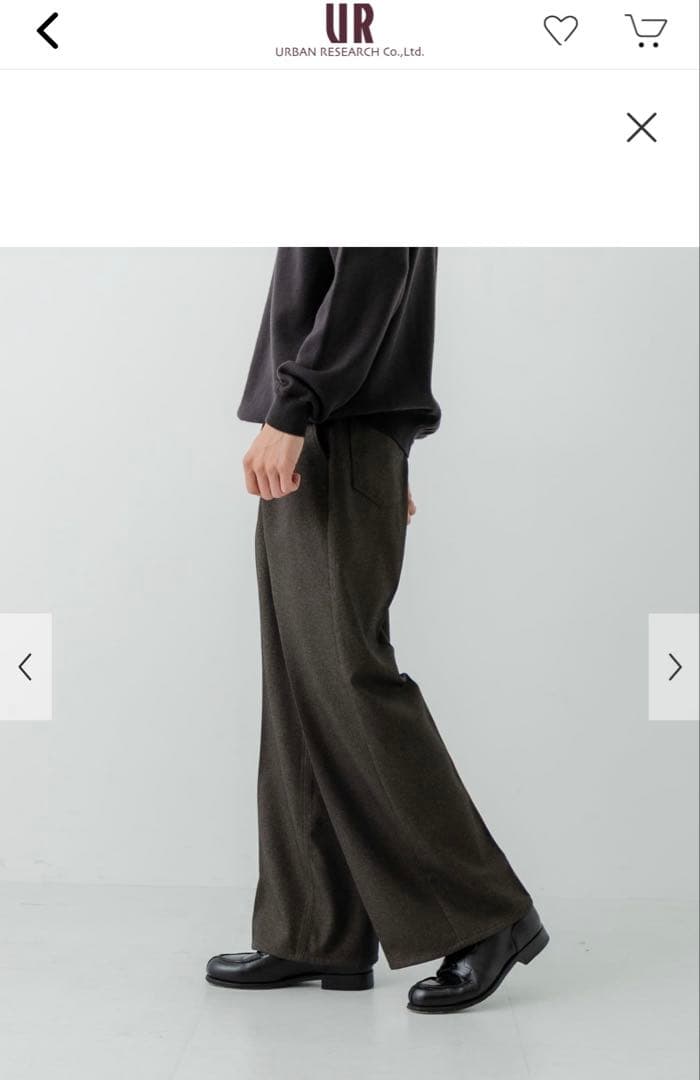Go back using the header arrow

[47, 31]
